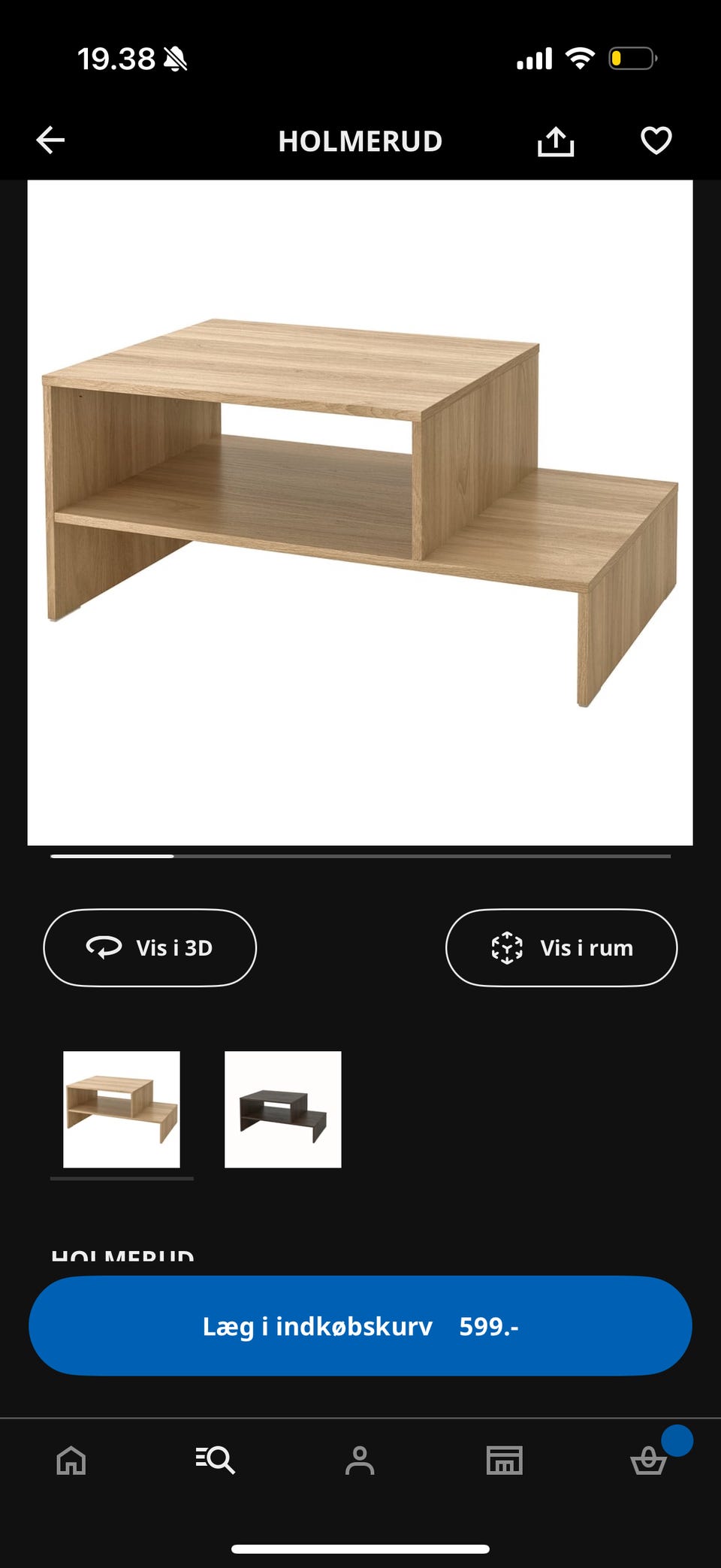Tap the 3D rotation icon inside 'Vis i 3D'
The width and height of the screenshot is (721, 1568).
tap(104, 947)
